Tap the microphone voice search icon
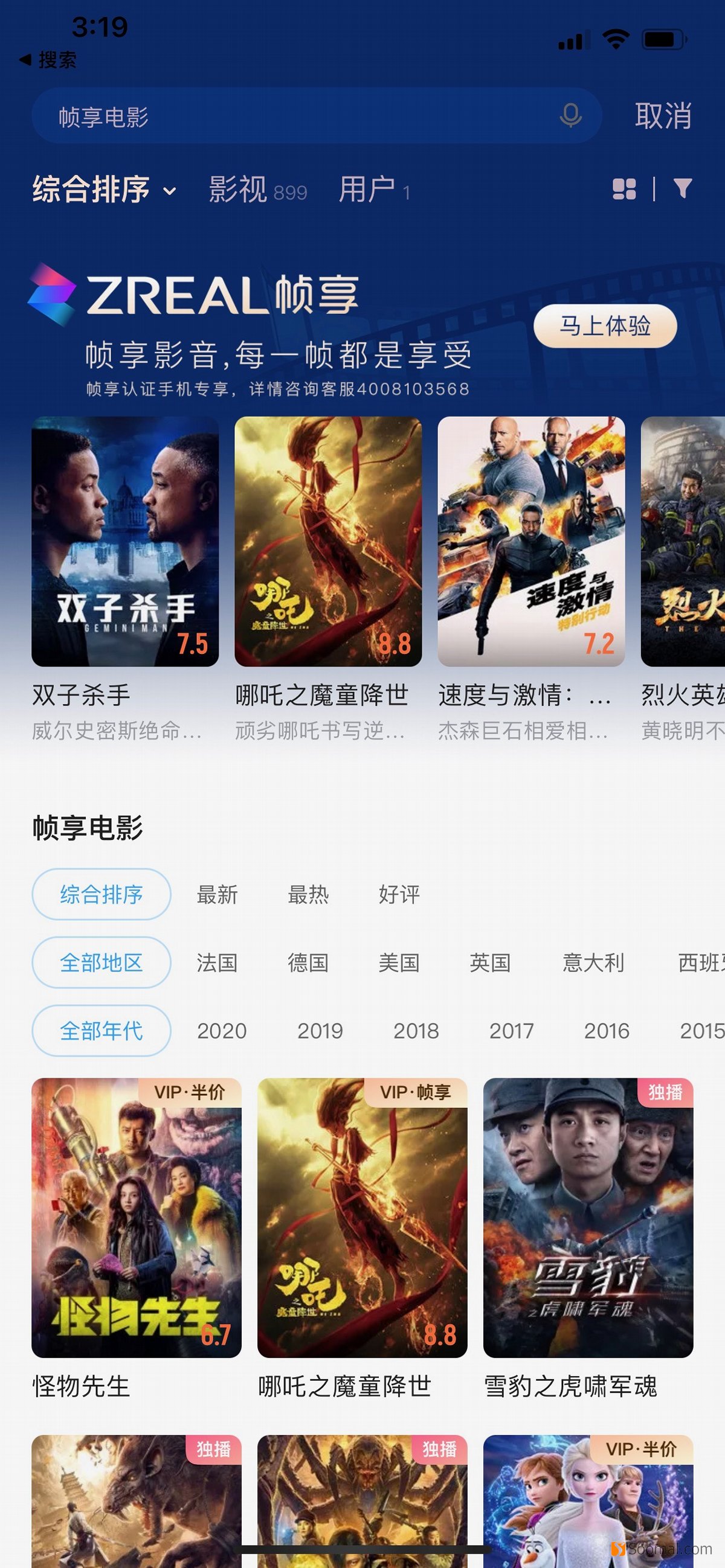Image resolution: width=725 pixels, height=1568 pixels. [x=570, y=116]
